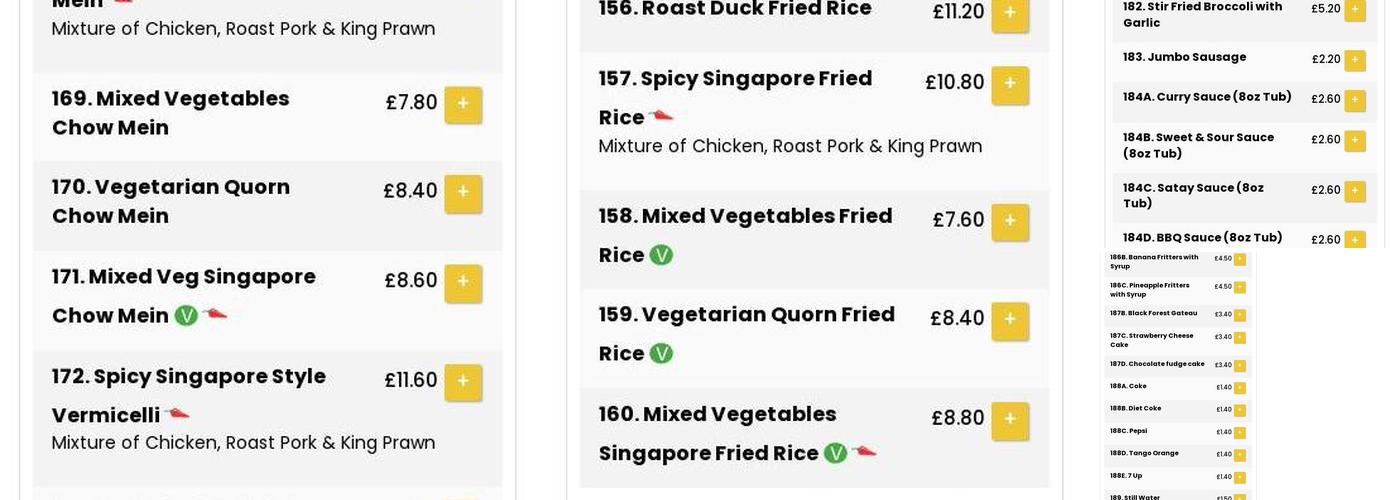This screenshot has height=500, width=1400.
Task: Add 159 Vegetarian Quorn Fried Rice
Action: coord(1010,320)
